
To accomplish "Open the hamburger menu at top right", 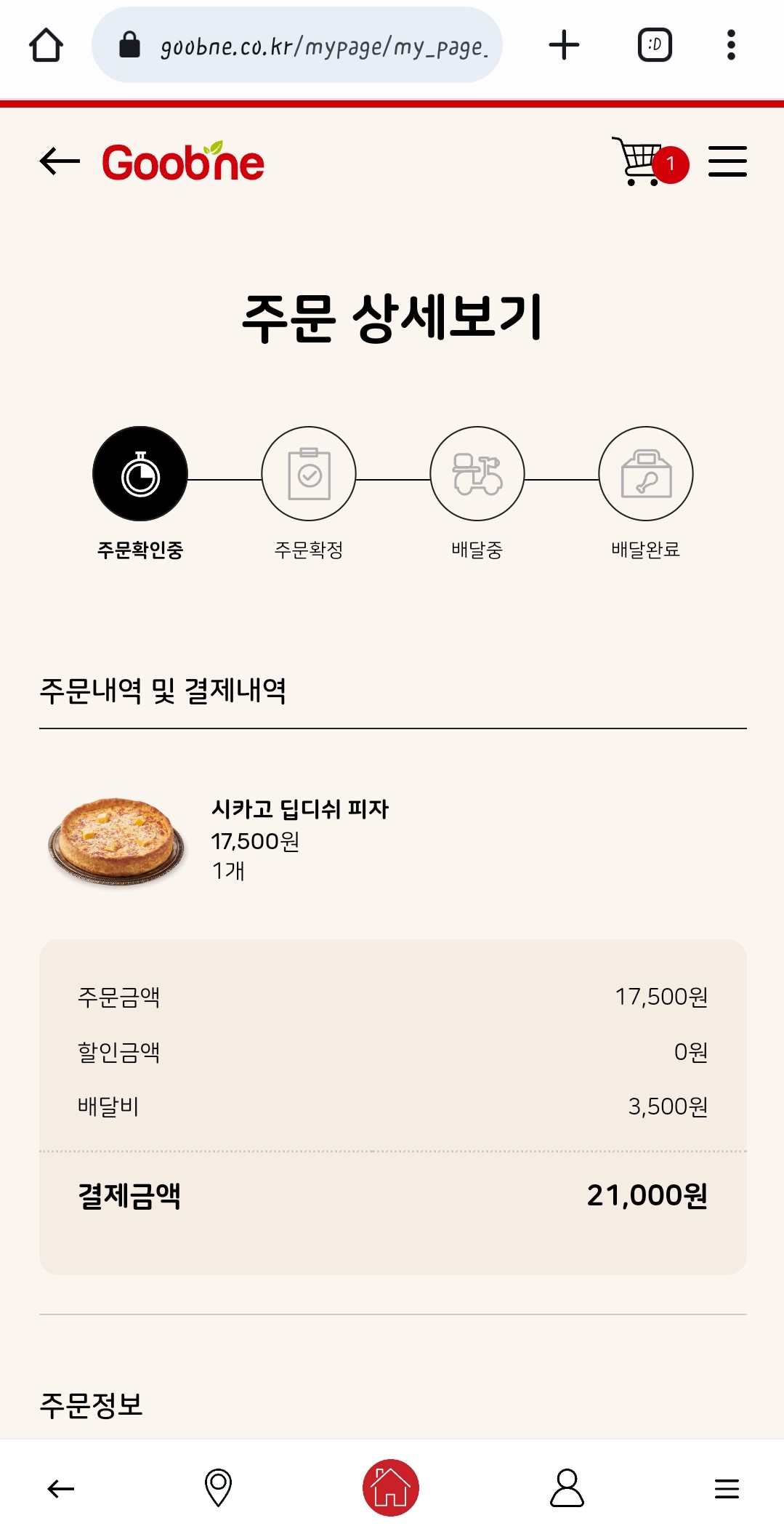I will [727, 160].
